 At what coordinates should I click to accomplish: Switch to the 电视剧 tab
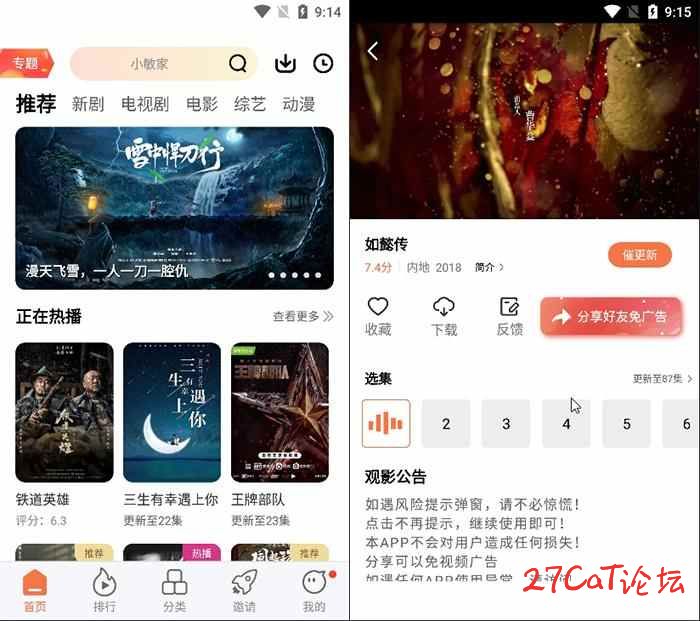click(145, 104)
